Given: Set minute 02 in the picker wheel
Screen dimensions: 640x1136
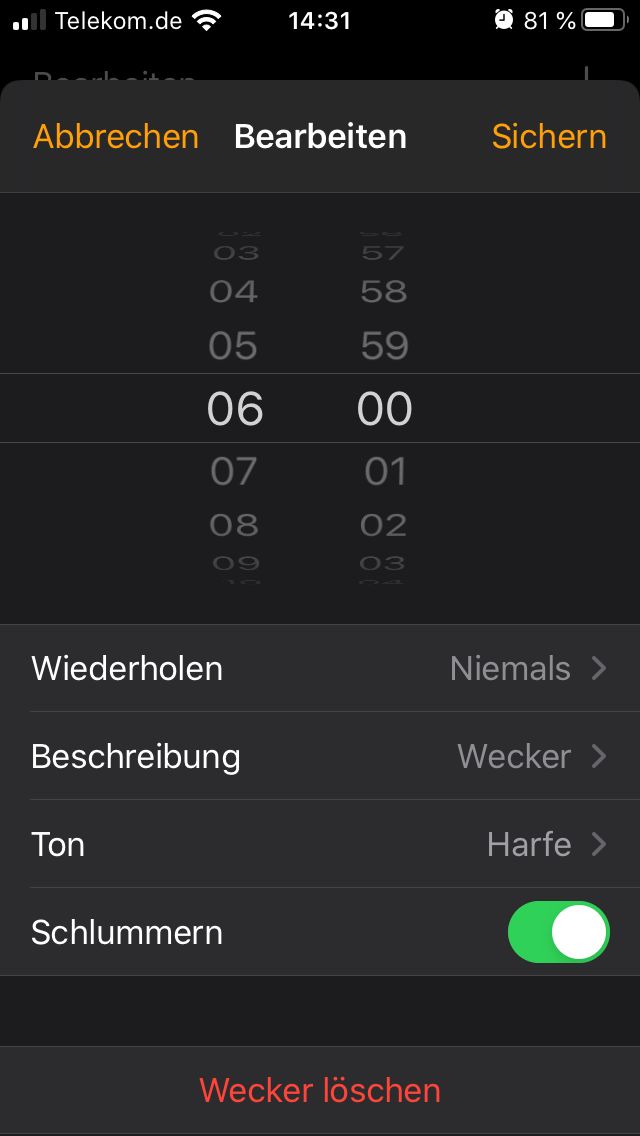Looking at the screenshot, I should (385, 525).
